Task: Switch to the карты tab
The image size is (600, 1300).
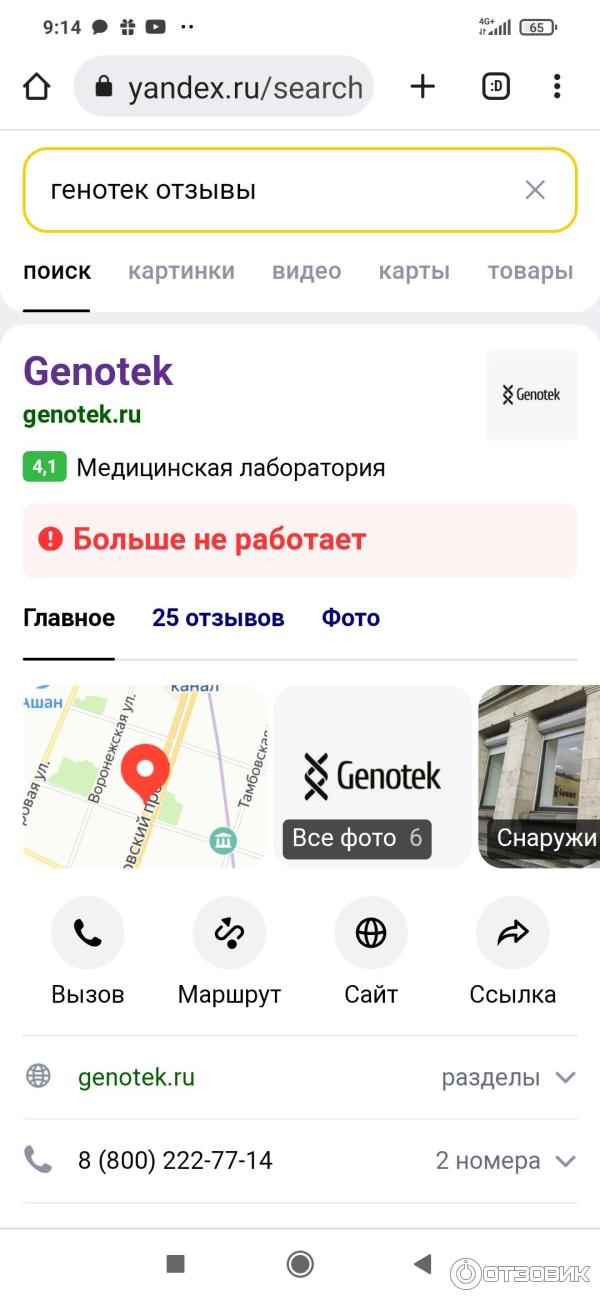Action: click(414, 271)
